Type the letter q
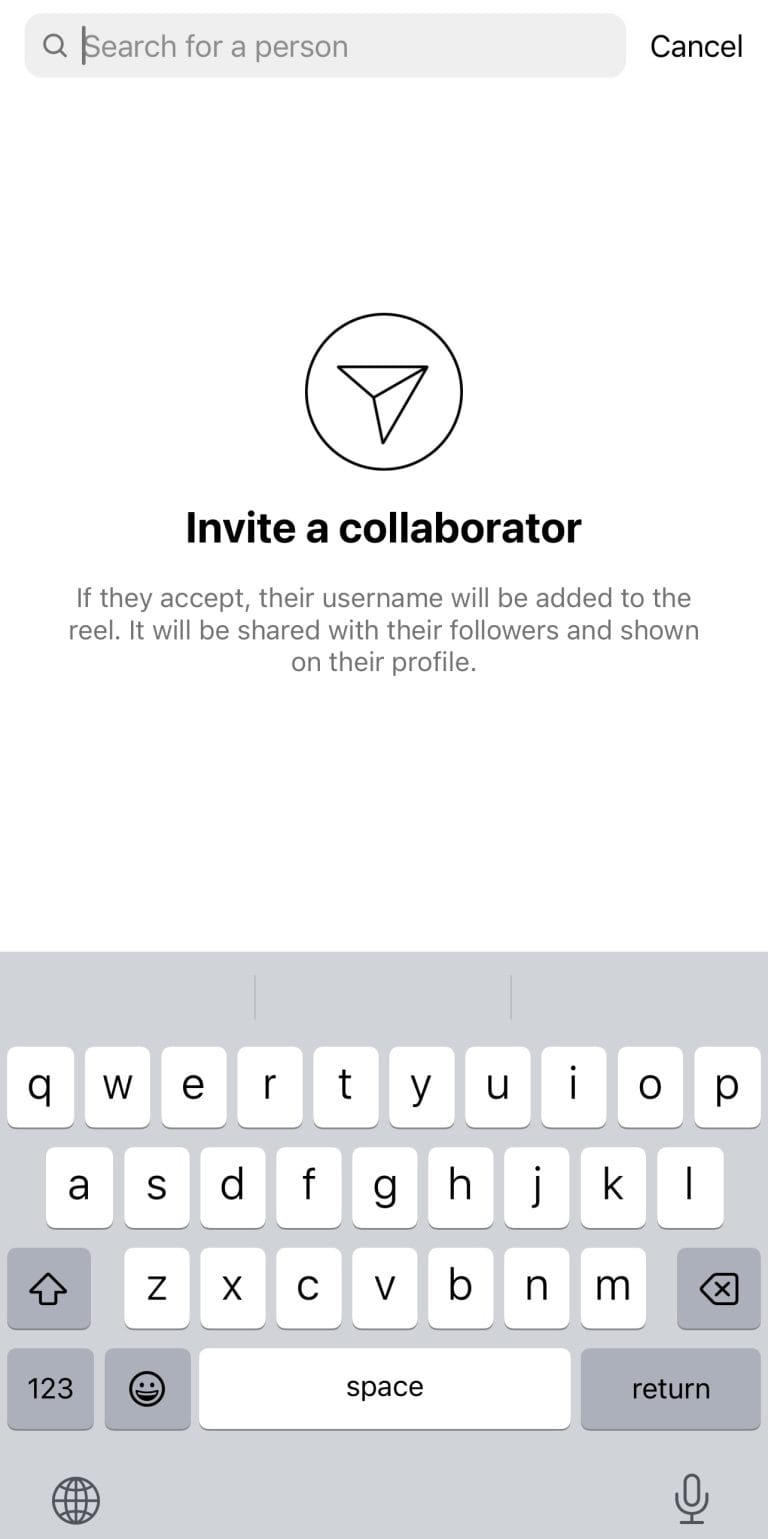Image resolution: width=768 pixels, height=1539 pixels. [x=40, y=1087]
